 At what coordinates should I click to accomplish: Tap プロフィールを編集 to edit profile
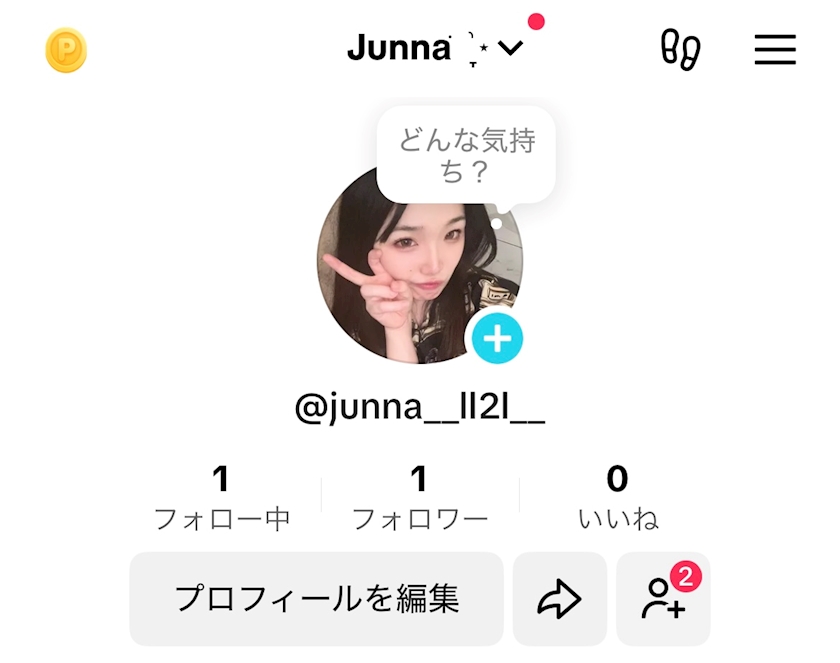click(316, 599)
